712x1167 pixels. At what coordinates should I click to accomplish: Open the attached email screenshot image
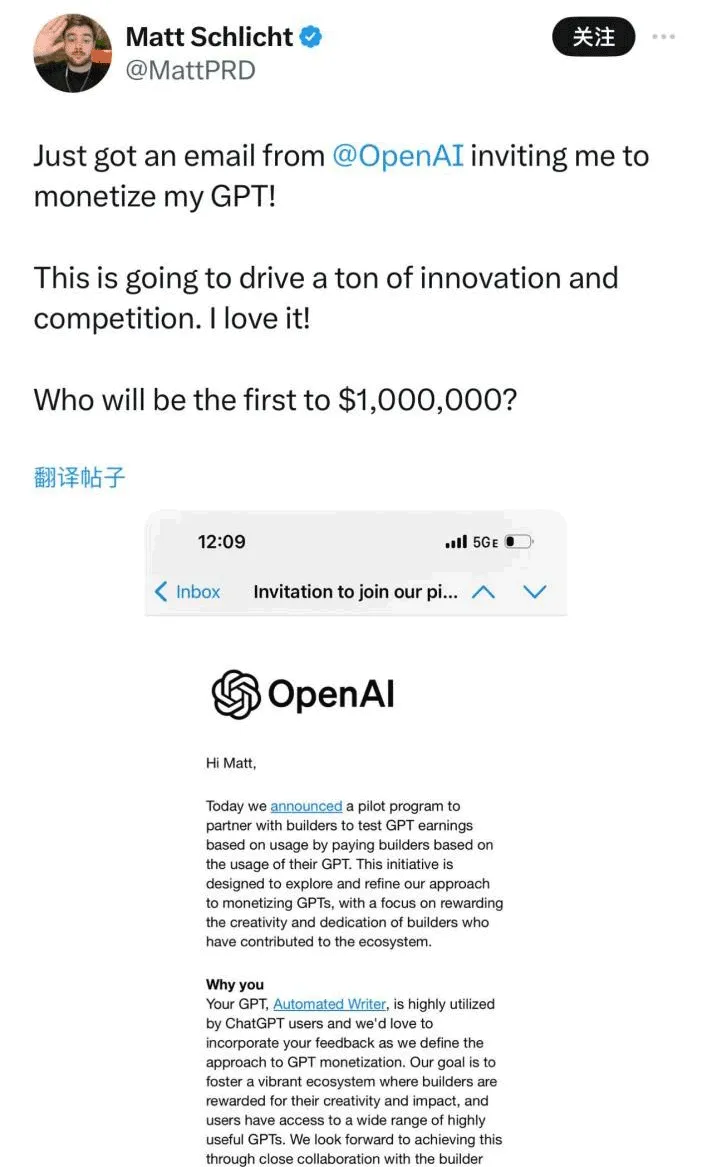[356, 840]
